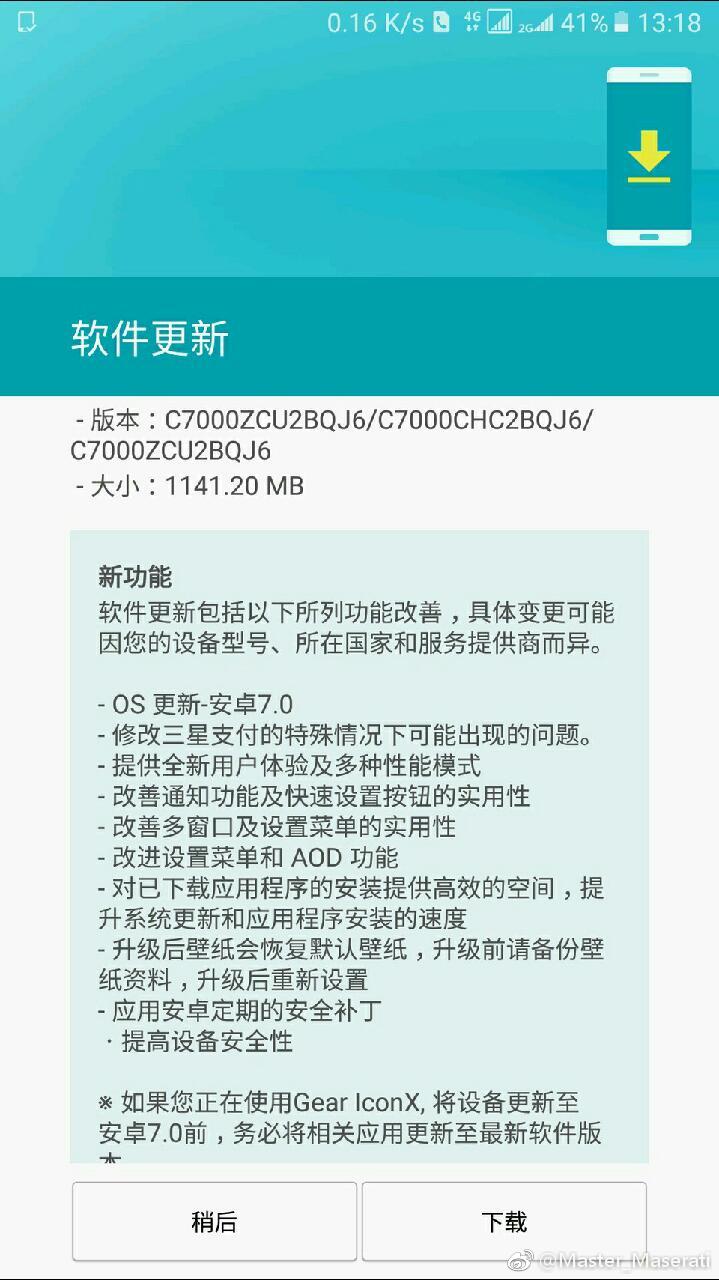
Task: Start the update with 下载 (Download)
Action: tap(504, 1221)
